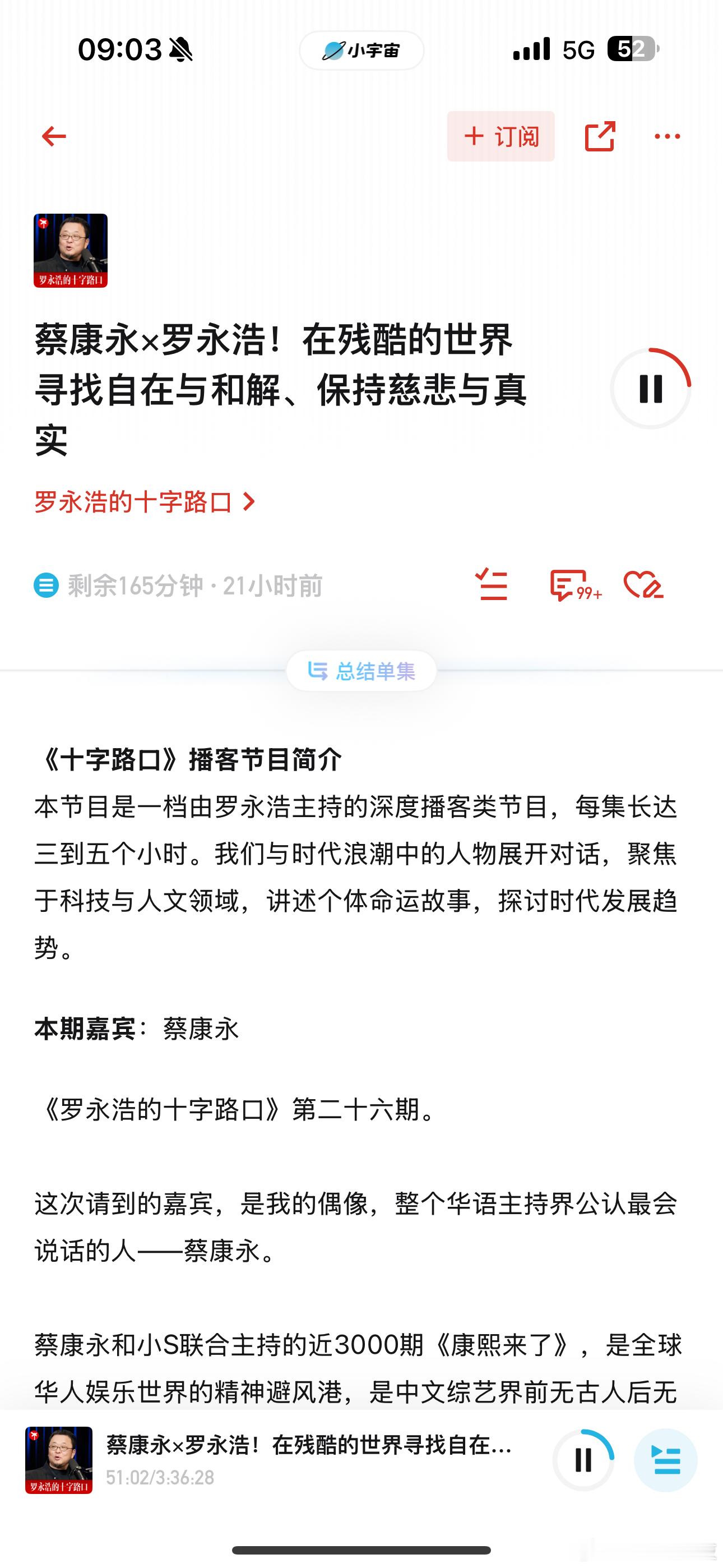Open the more options menu

pyautogui.click(x=667, y=136)
